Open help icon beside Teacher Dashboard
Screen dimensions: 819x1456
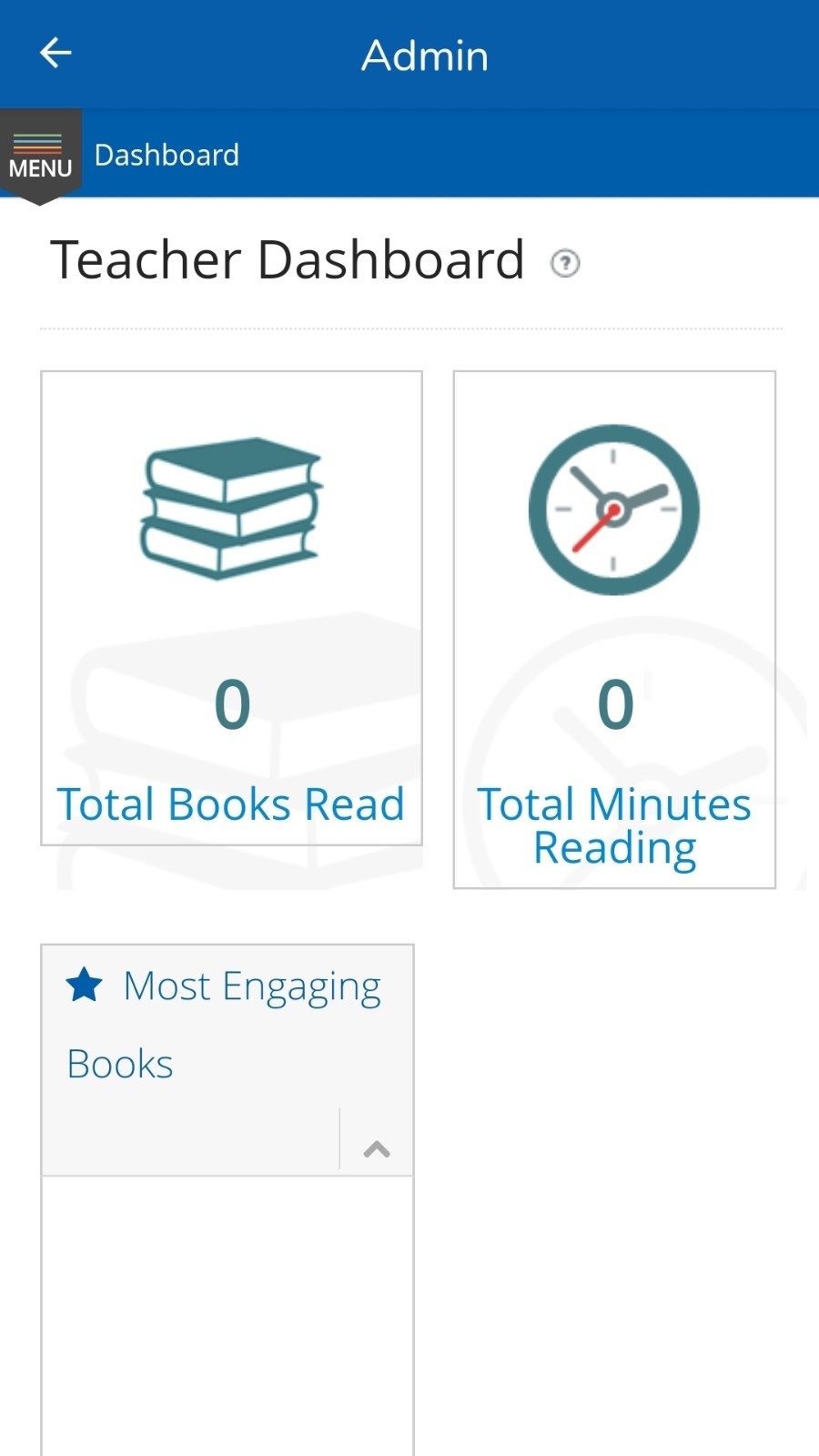[565, 264]
